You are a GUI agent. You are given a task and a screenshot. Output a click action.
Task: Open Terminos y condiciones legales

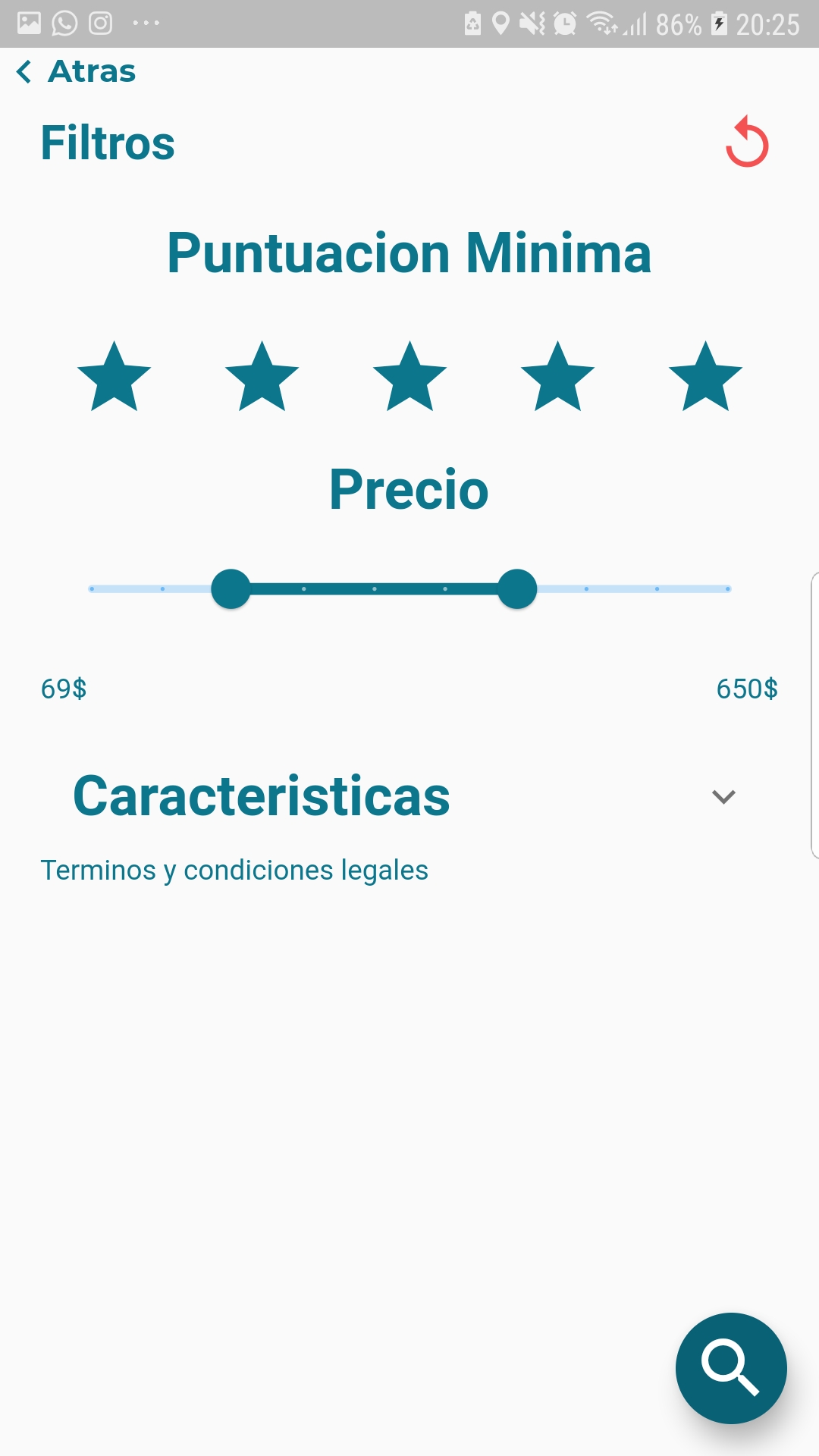pos(234,871)
